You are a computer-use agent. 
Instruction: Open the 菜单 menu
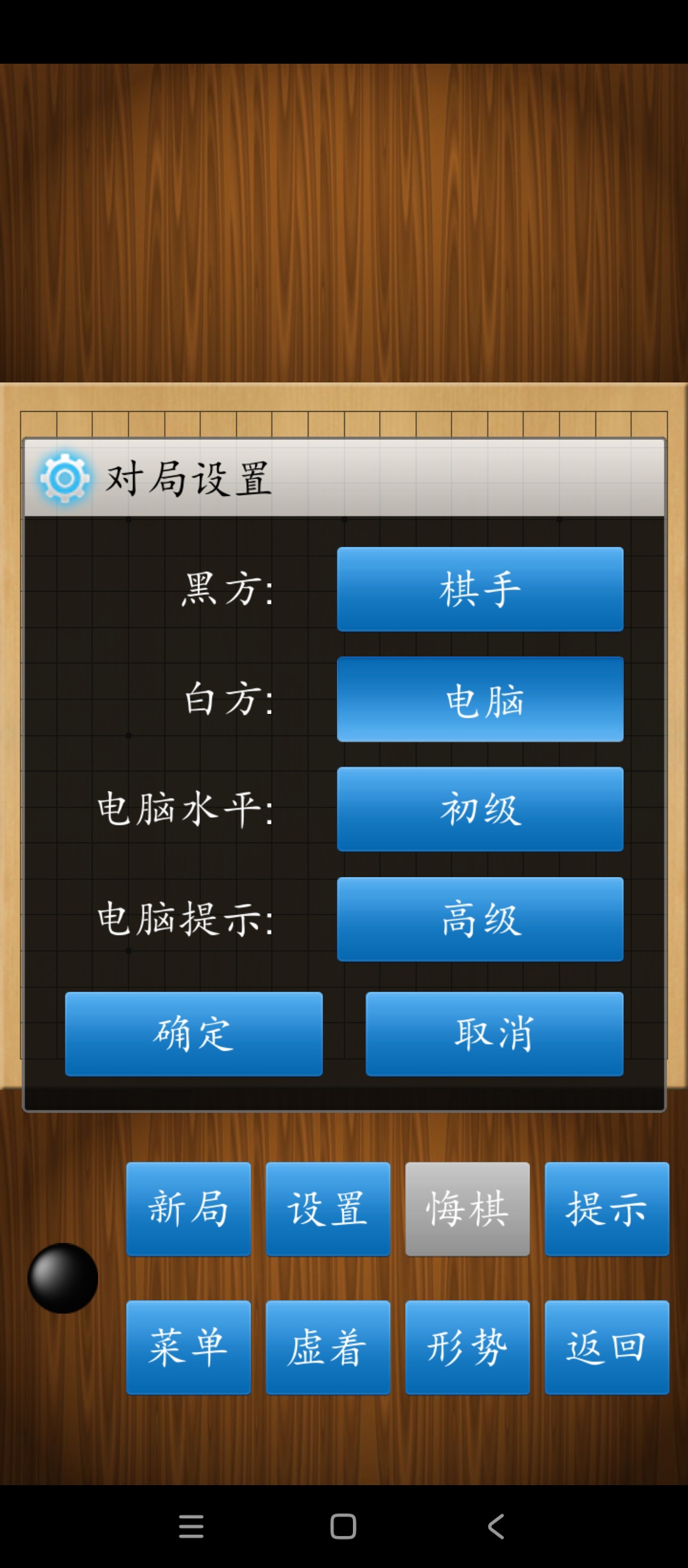[x=189, y=1347]
